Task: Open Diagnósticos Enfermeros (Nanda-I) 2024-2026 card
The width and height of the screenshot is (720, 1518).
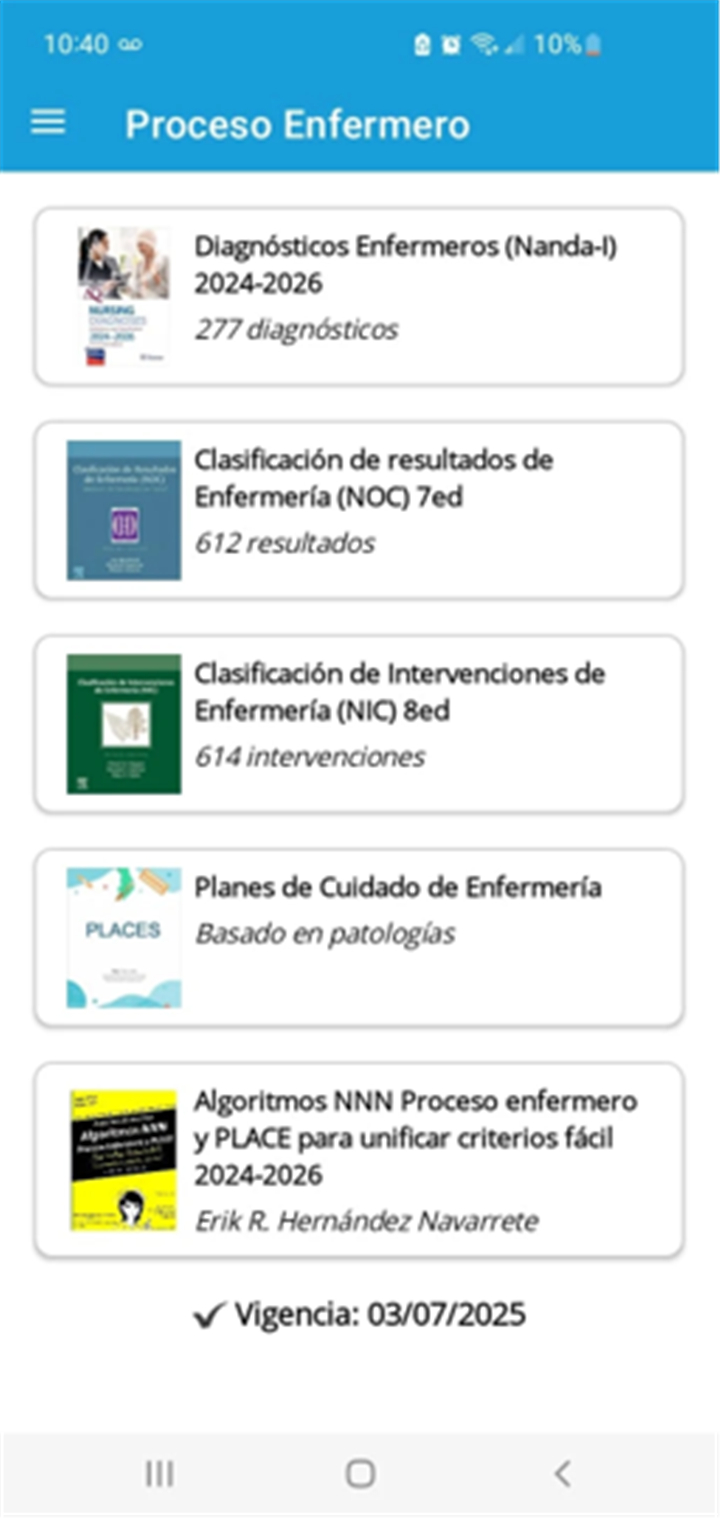Action: (x=359, y=296)
